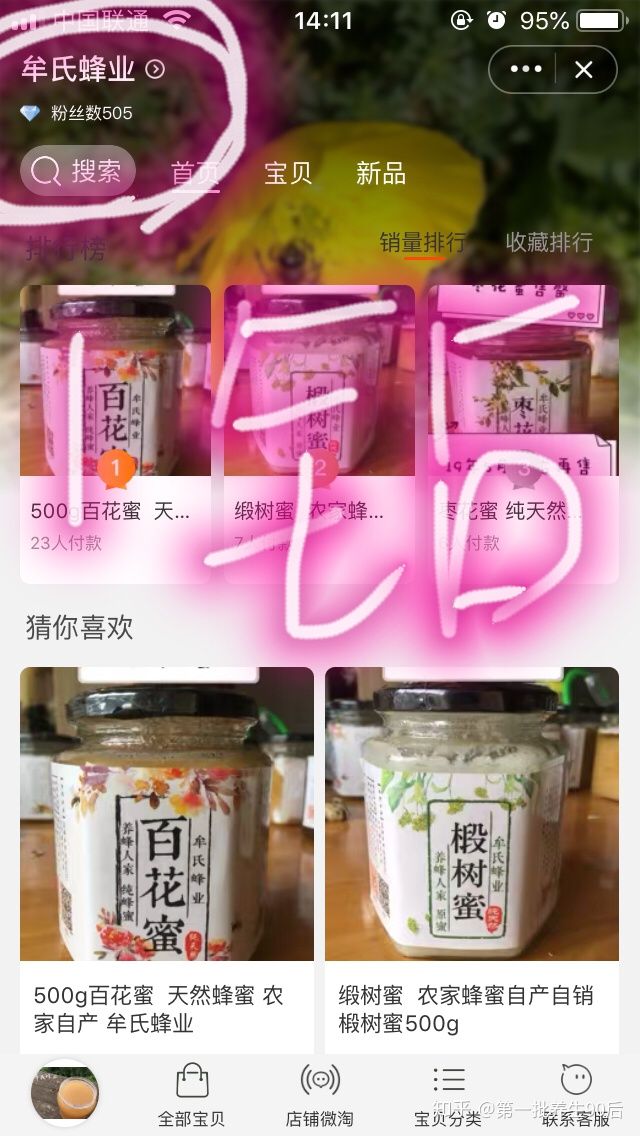Image resolution: width=640 pixels, height=1136 pixels.
Task: Open 牟氏蜂业 shop details
Action: click(x=93, y=69)
